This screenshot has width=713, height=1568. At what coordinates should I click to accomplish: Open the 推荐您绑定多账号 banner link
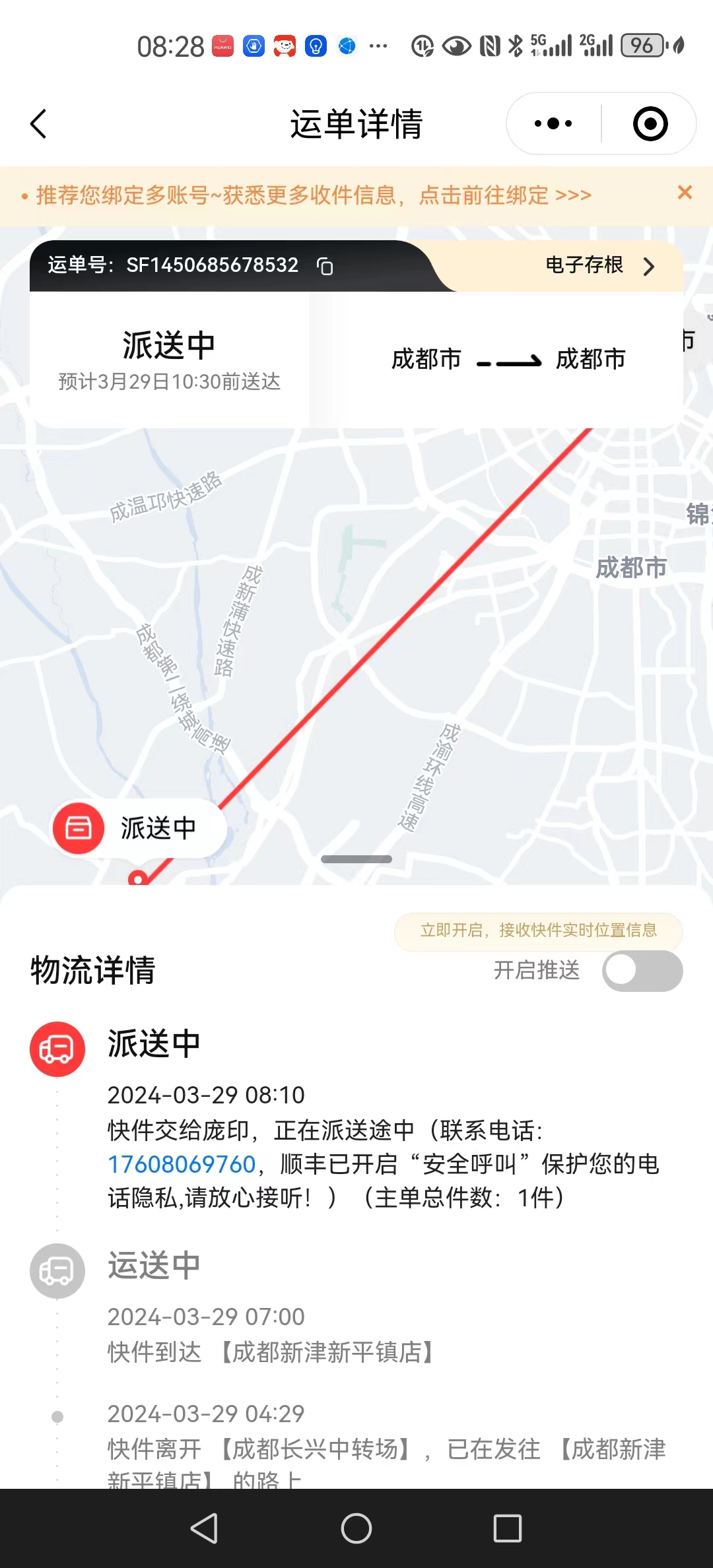[x=314, y=195]
